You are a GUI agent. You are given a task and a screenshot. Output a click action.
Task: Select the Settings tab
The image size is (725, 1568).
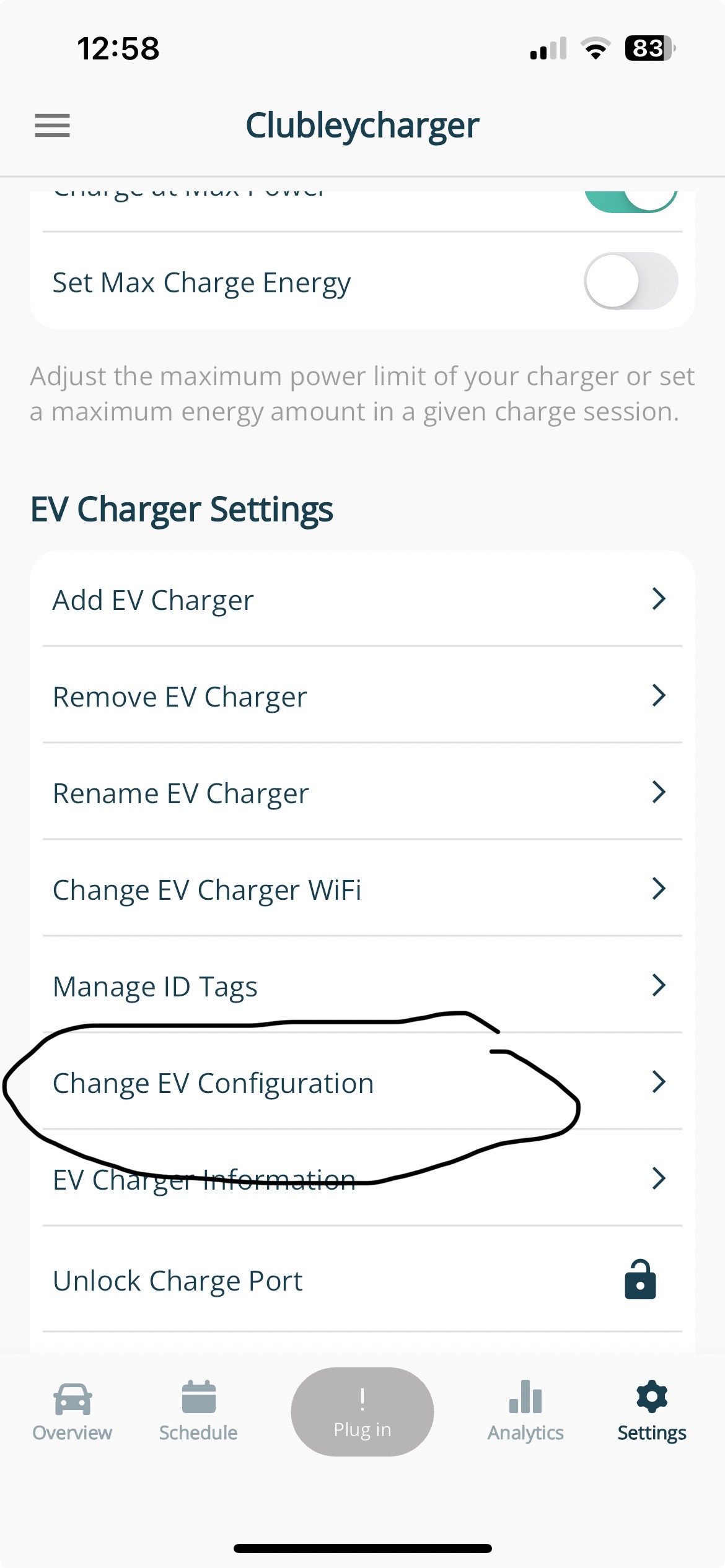[652, 1411]
